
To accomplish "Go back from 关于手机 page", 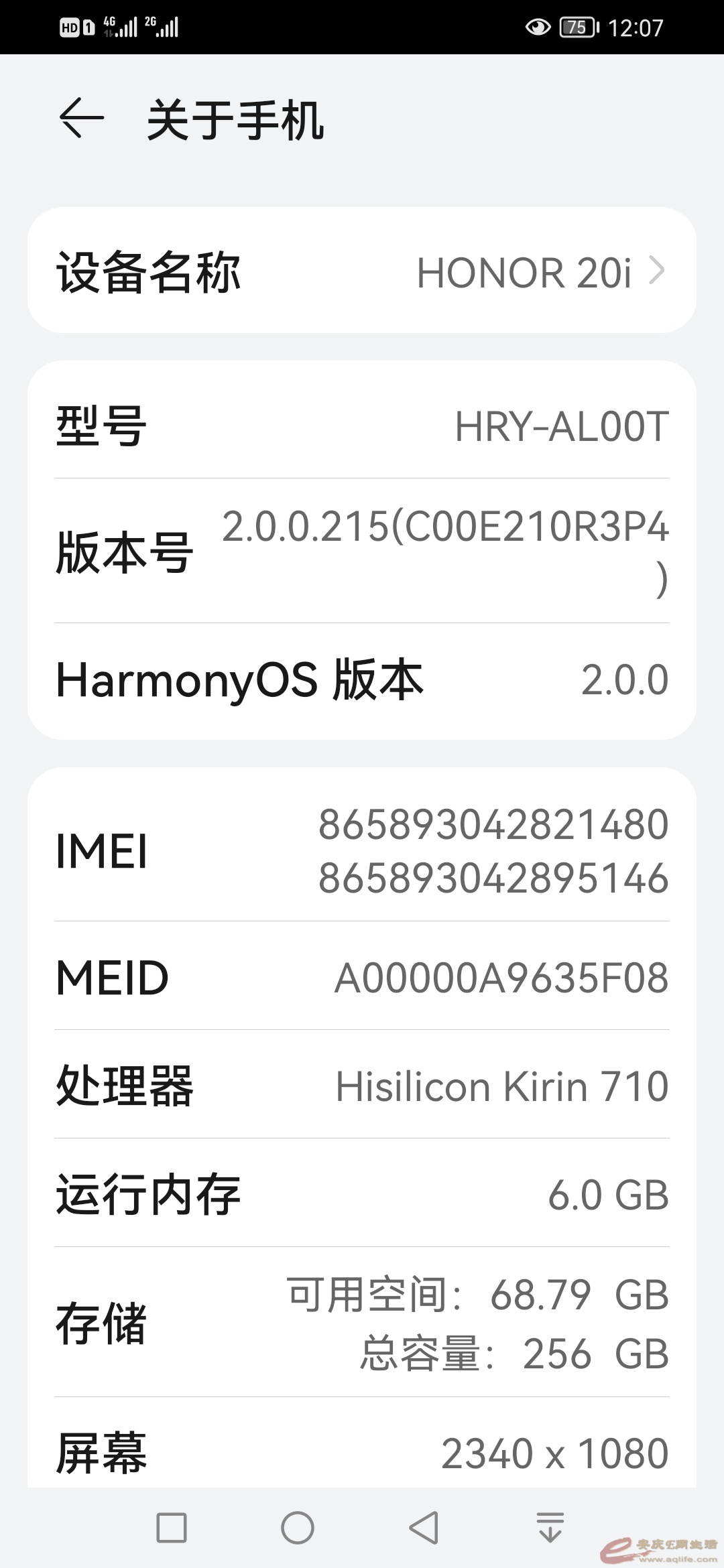I will (82, 119).
